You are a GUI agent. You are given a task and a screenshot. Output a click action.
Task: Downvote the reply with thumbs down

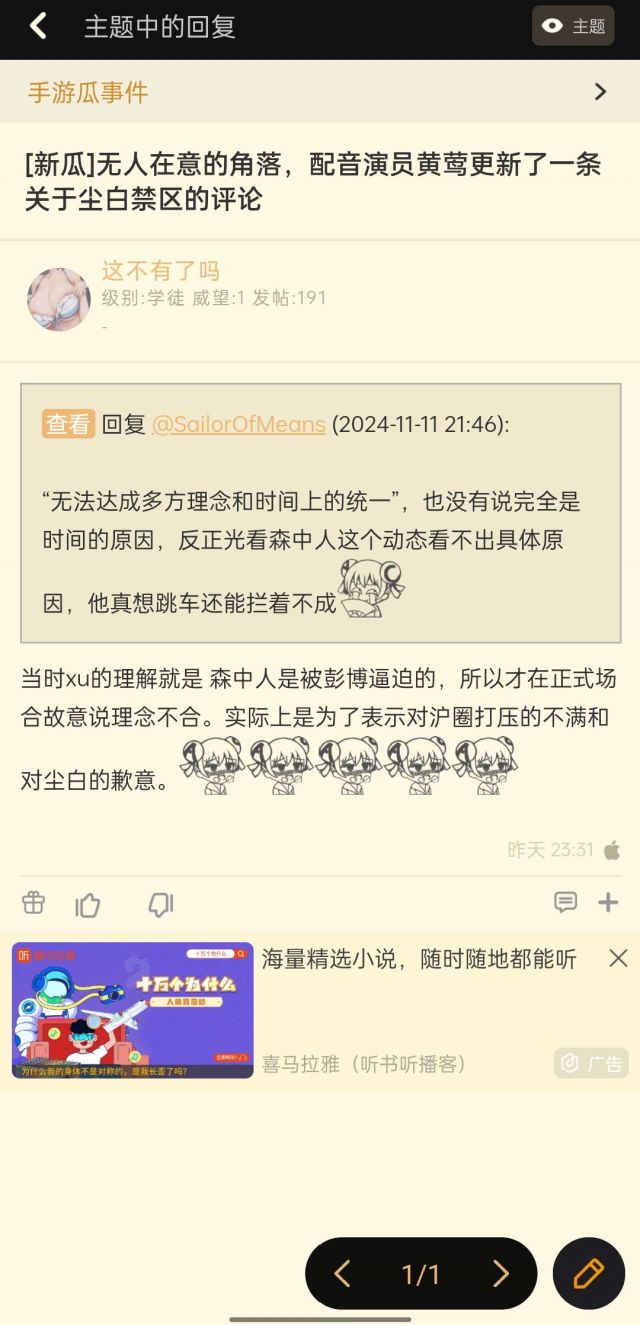[160, 905]
